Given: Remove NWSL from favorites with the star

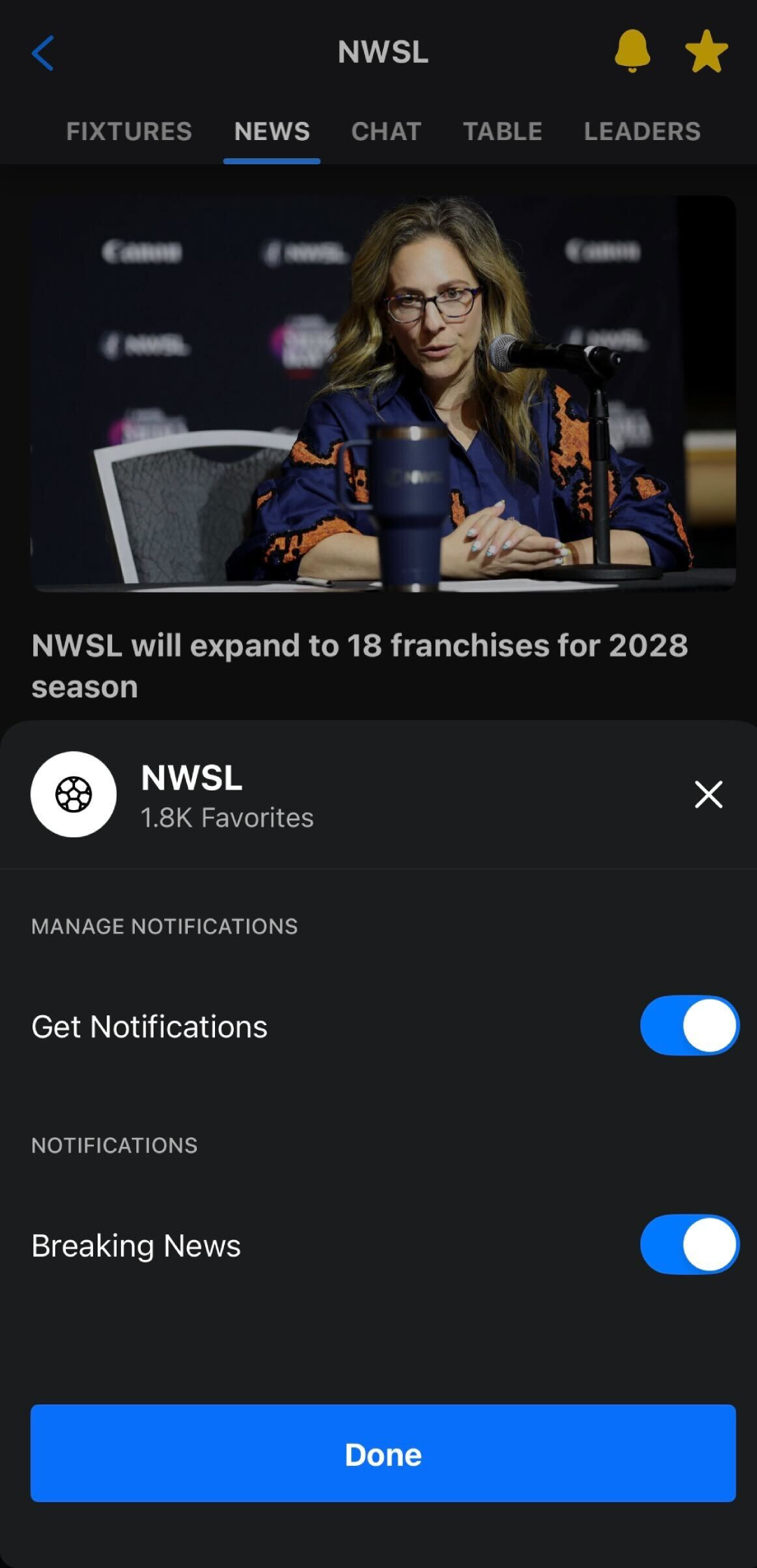Looking at the screenshot, I should click(706, 51).
